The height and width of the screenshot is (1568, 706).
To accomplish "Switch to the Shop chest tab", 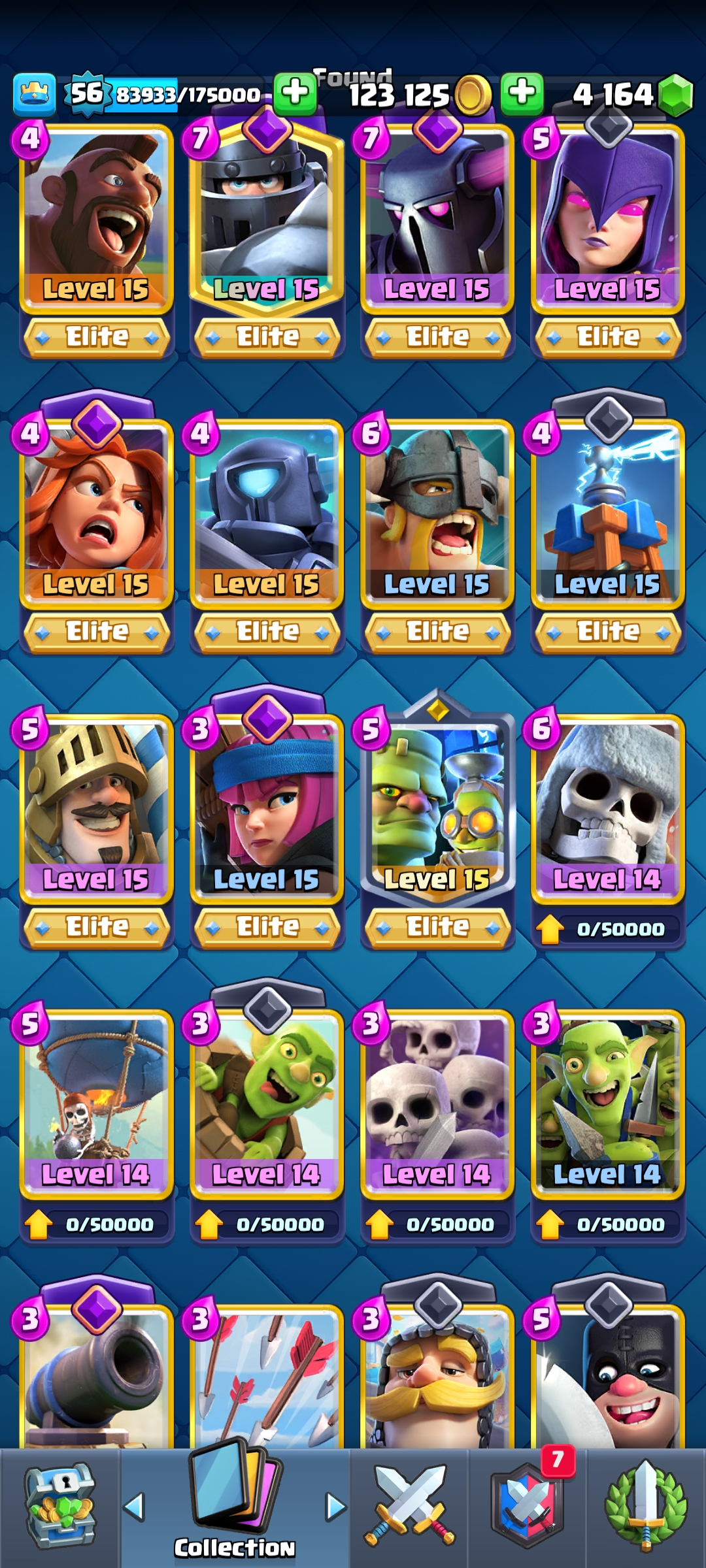I will tap(59, 1507).
